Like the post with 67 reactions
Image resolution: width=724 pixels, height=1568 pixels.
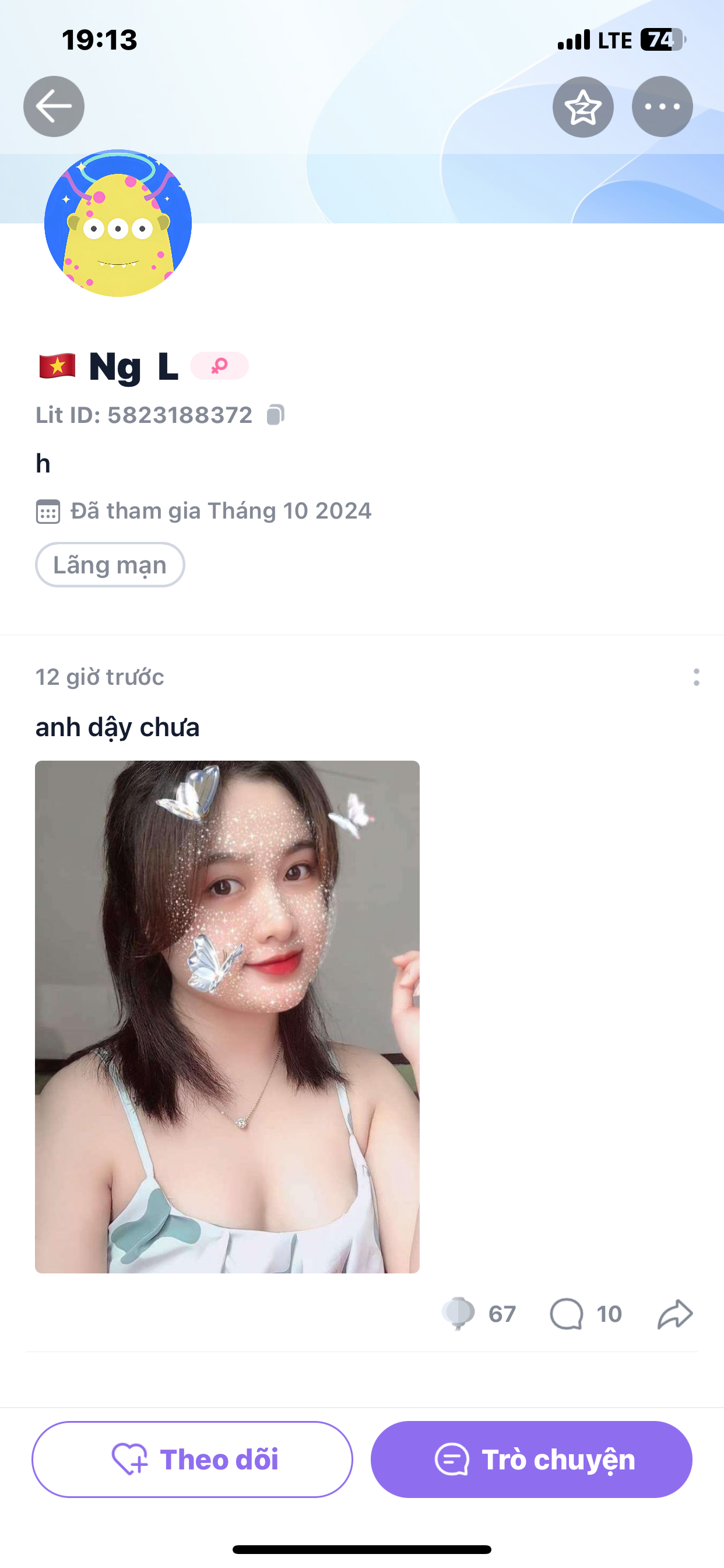459,1314
